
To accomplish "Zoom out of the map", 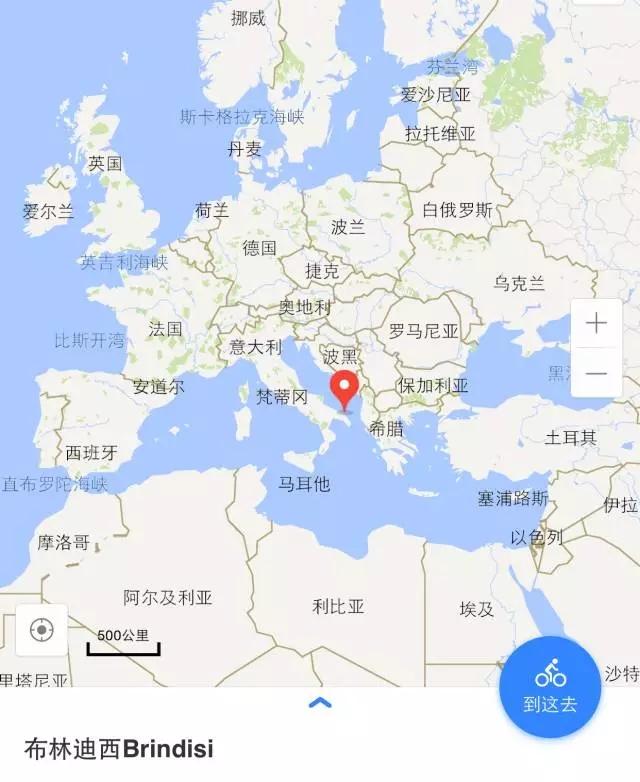I will (x=596, y=373).
